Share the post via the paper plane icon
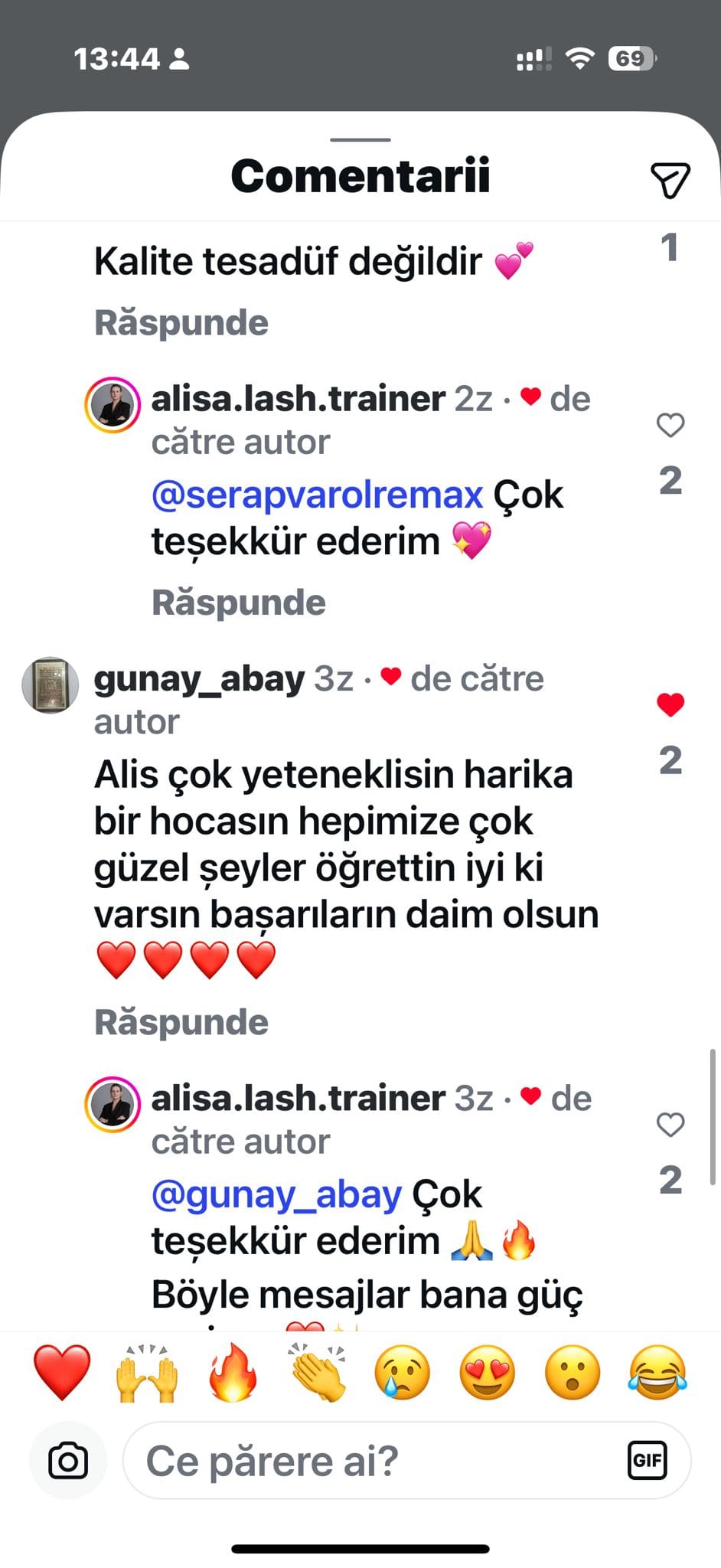The width and height of the screenshot is (721, 1568). (x=670, y=181)
